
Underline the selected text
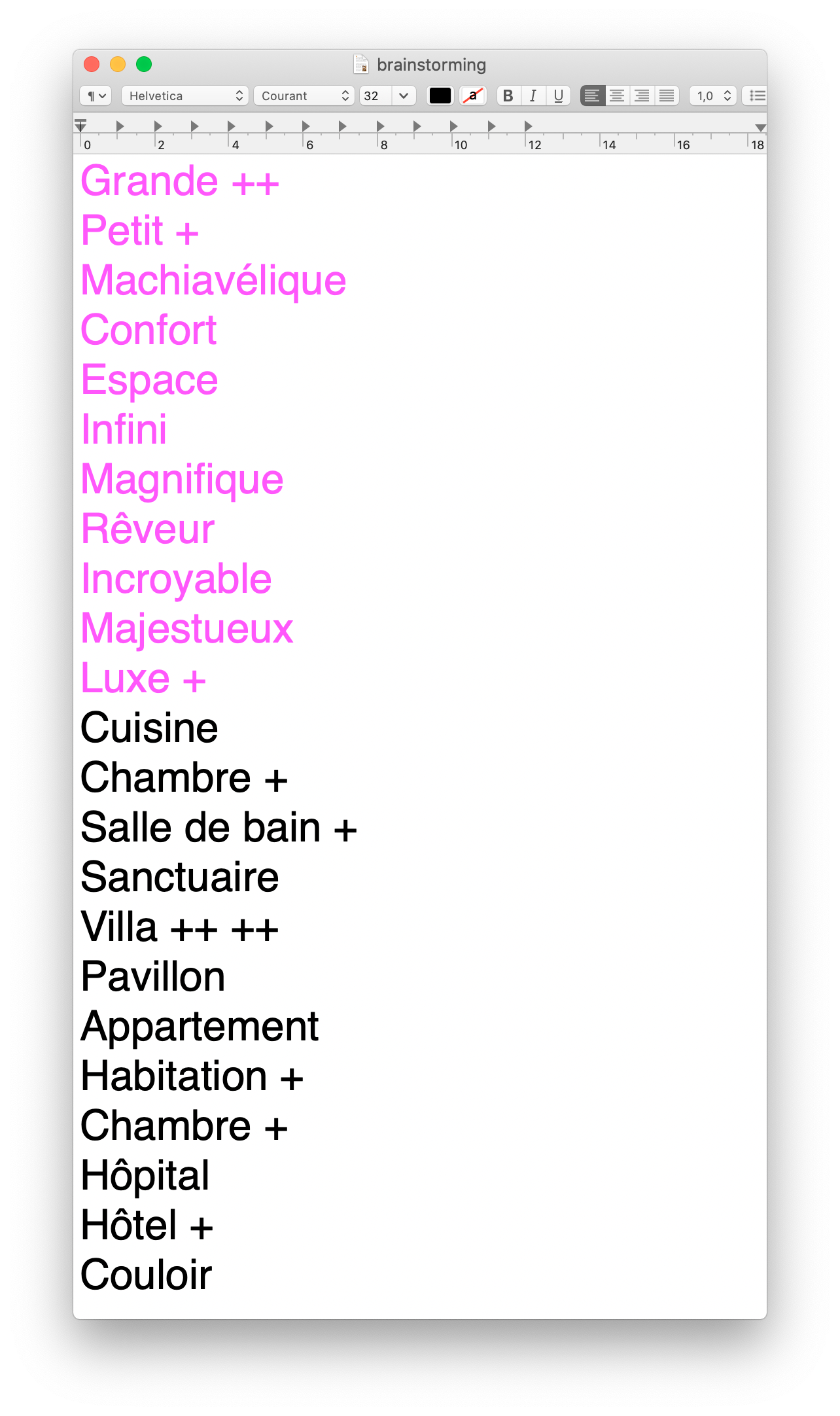click(558, 96)
